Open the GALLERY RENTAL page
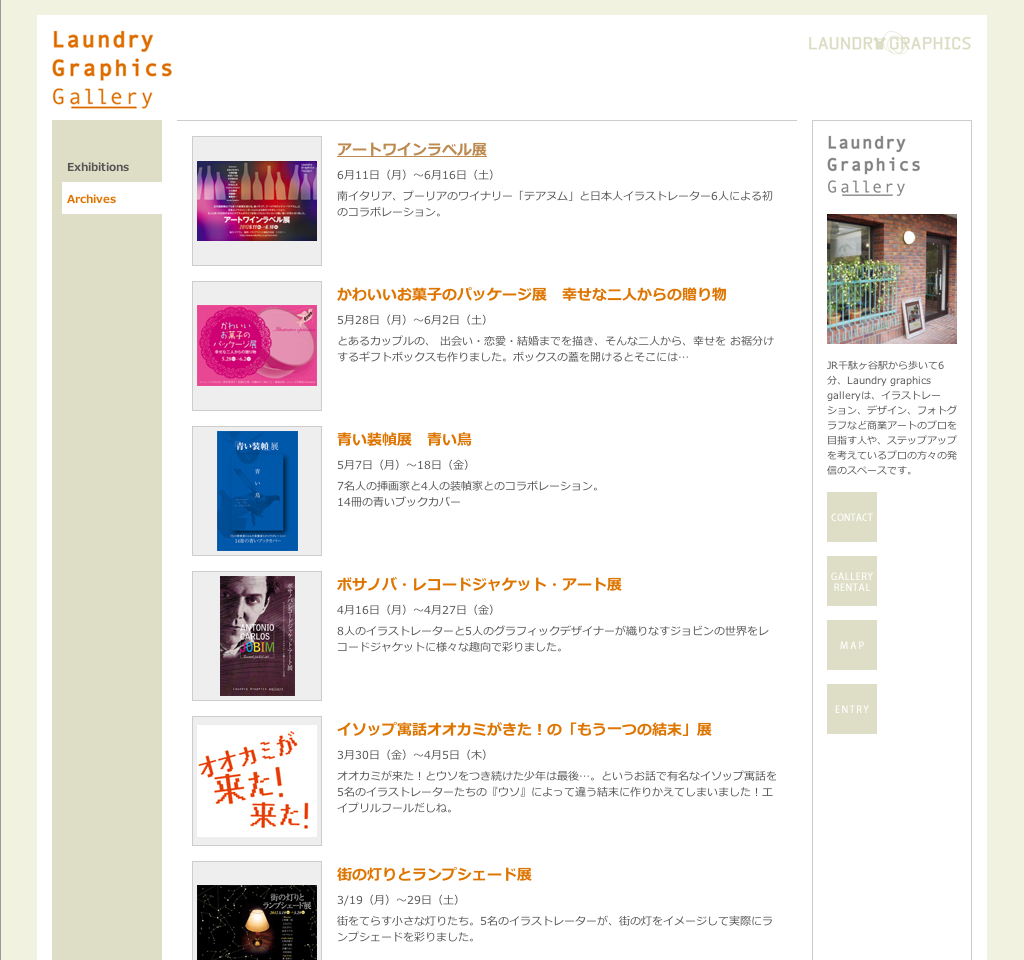 click(x=852, y=581)
